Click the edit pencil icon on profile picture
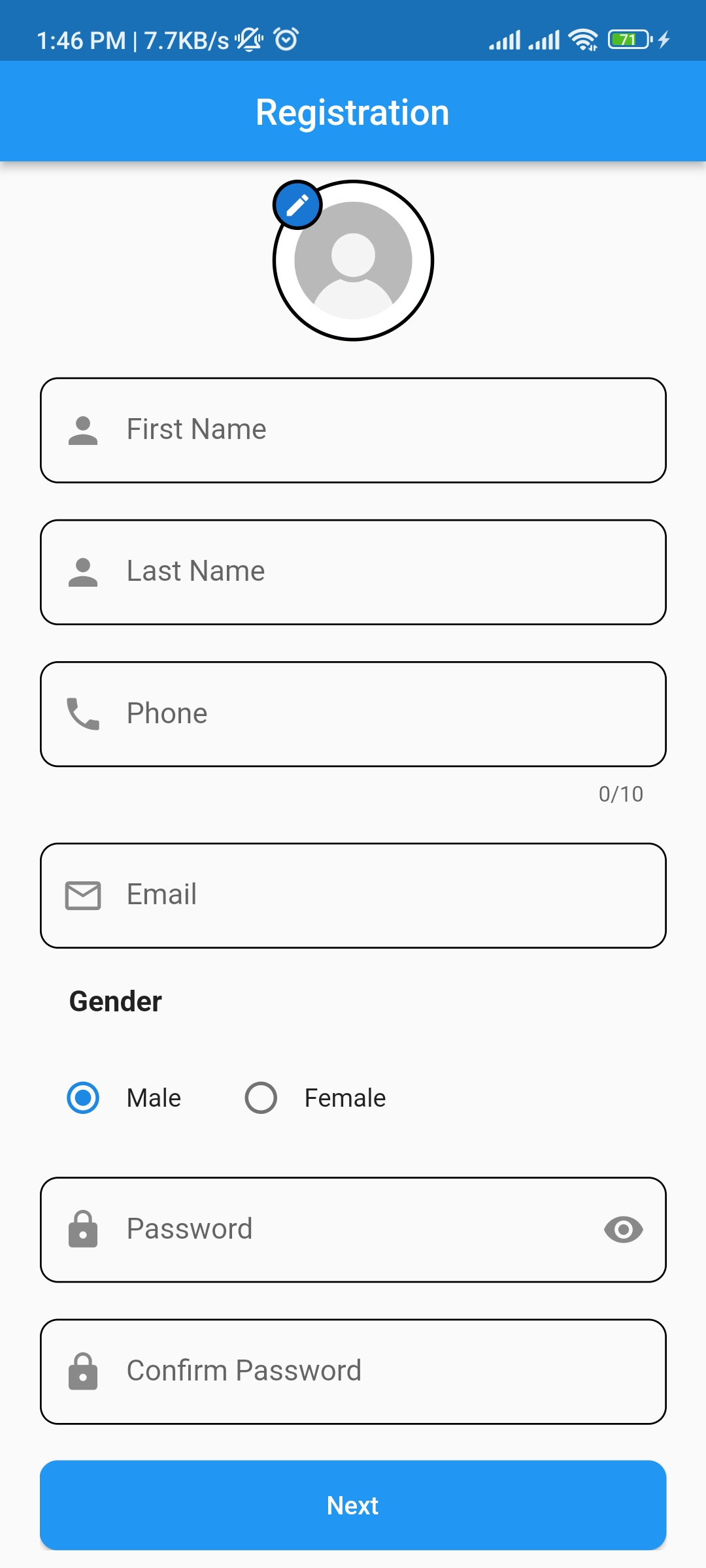706x1568 pixels. click(x=297, y=204)
